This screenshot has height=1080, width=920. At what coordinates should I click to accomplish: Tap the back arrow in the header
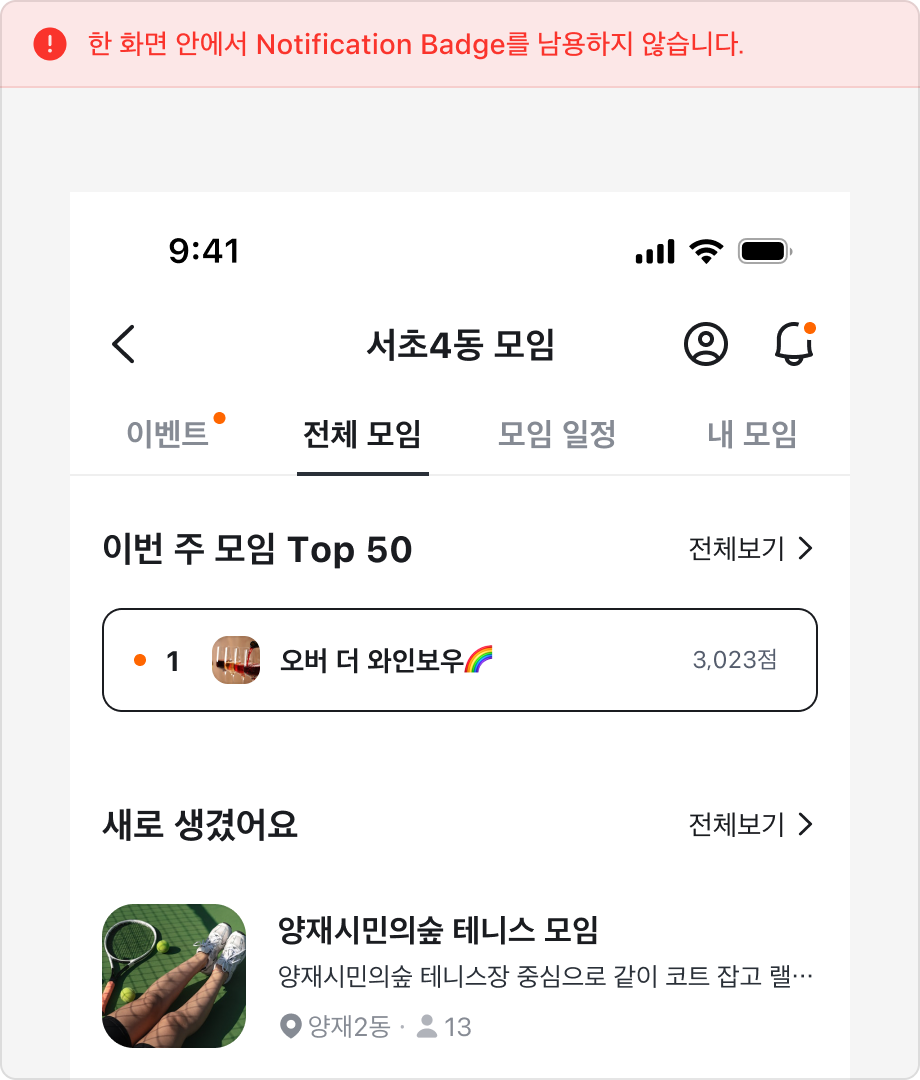coord(123,344)
